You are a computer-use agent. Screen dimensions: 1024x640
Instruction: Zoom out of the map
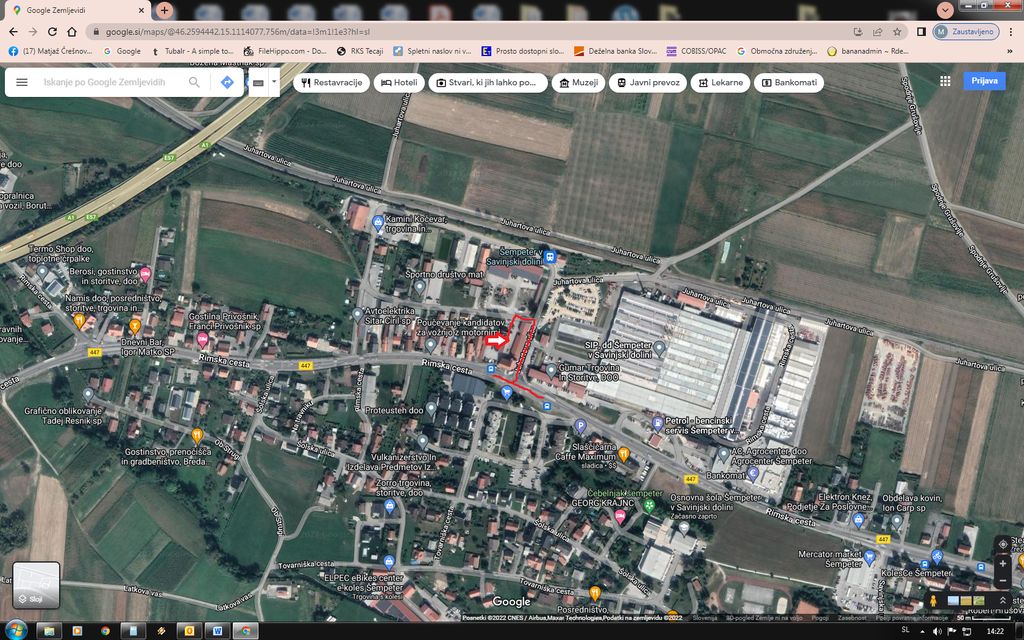pyautogui.click(x=1003, y=581)
